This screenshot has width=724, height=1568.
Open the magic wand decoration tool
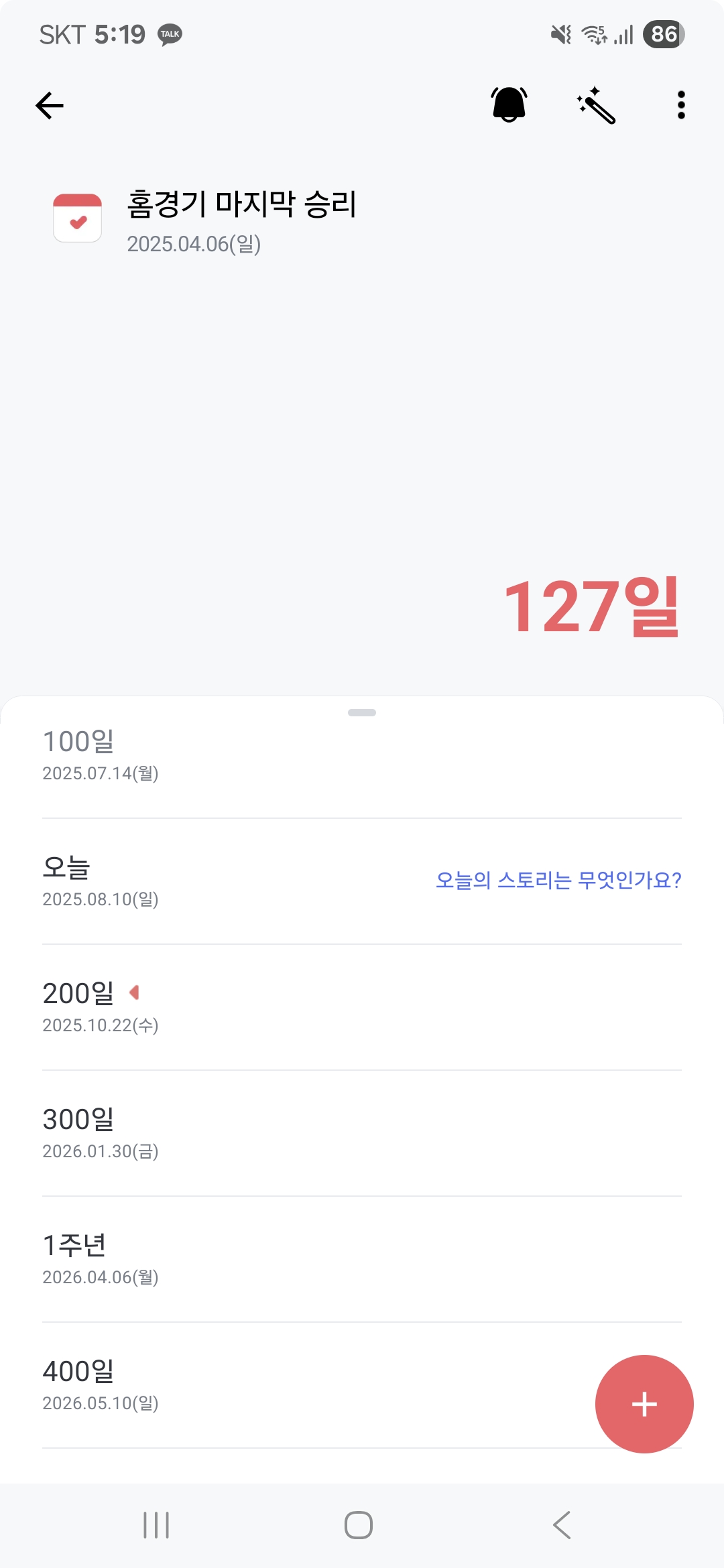pyautogui.click(x=596, y=105)
